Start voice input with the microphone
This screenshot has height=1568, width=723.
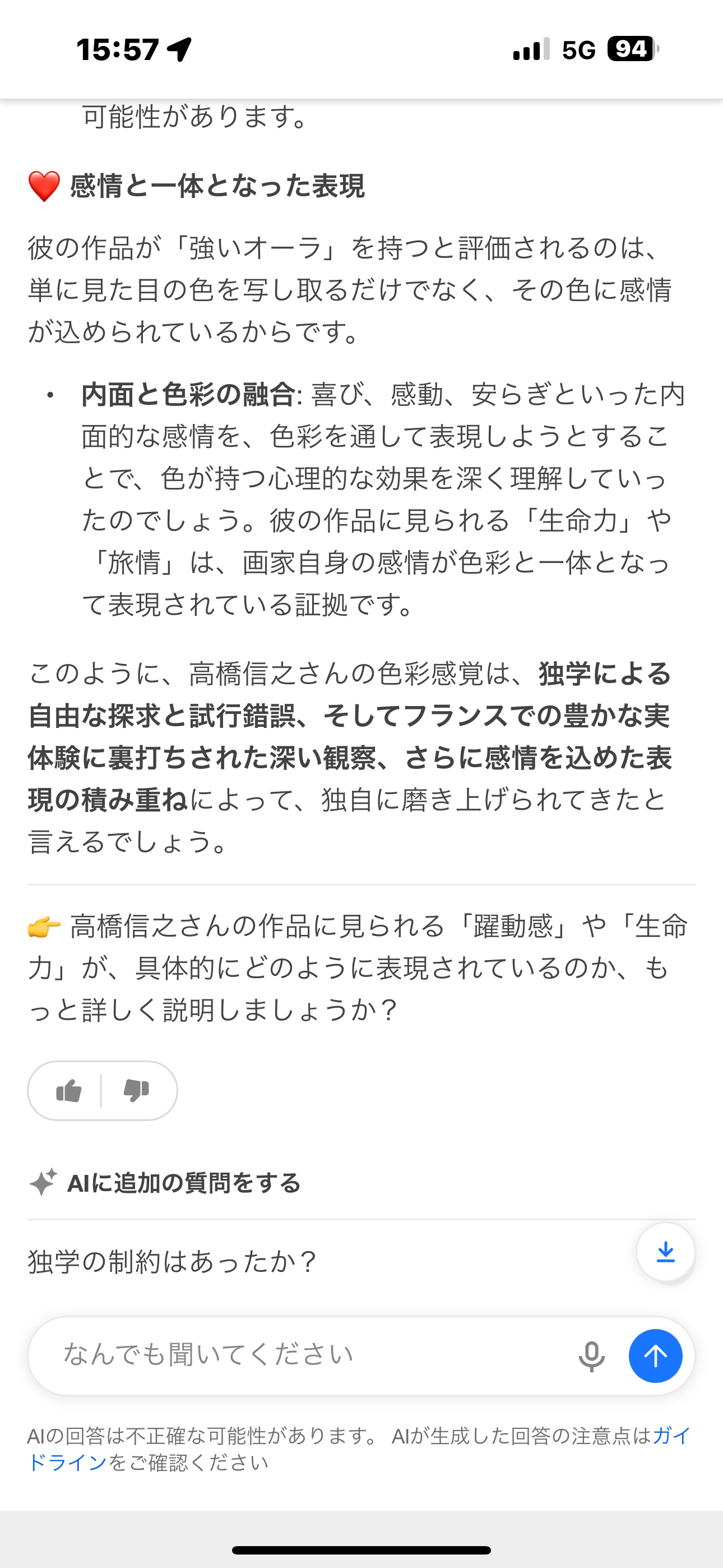pyautogui.click(x=591, y=1356)
